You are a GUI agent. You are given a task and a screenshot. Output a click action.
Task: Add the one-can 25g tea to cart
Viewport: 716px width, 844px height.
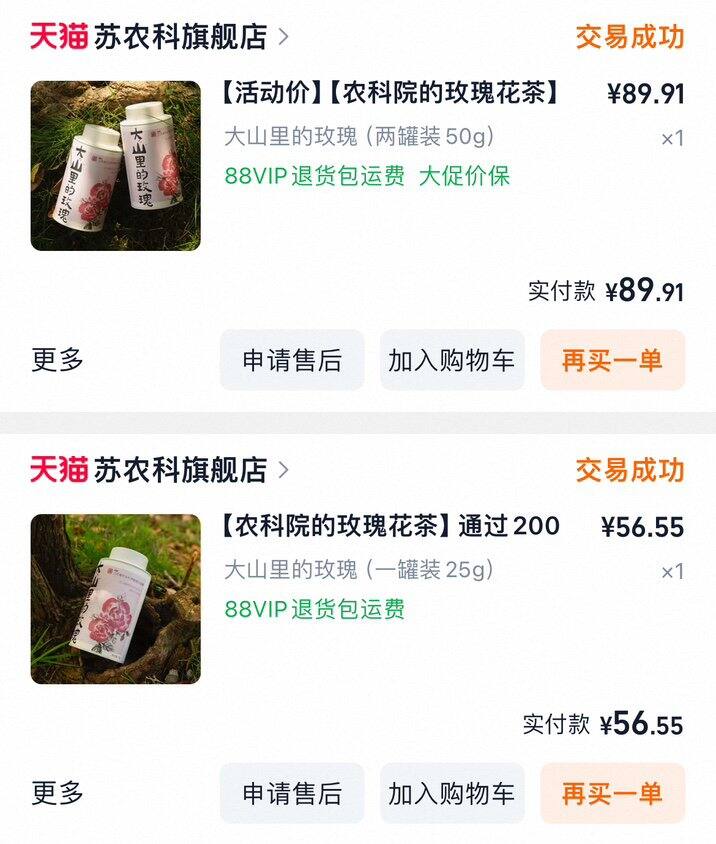pyautogui.click(x=452, y=794)
